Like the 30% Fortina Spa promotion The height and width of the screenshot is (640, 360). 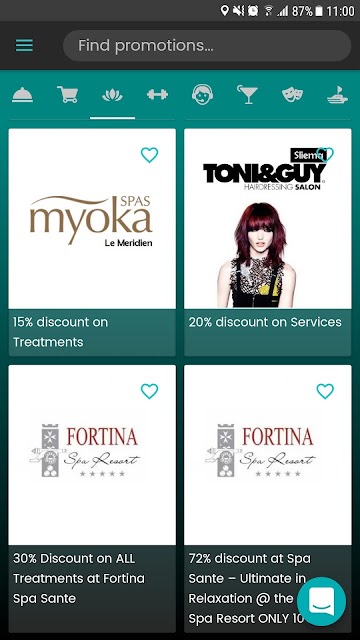coord(149,391)
